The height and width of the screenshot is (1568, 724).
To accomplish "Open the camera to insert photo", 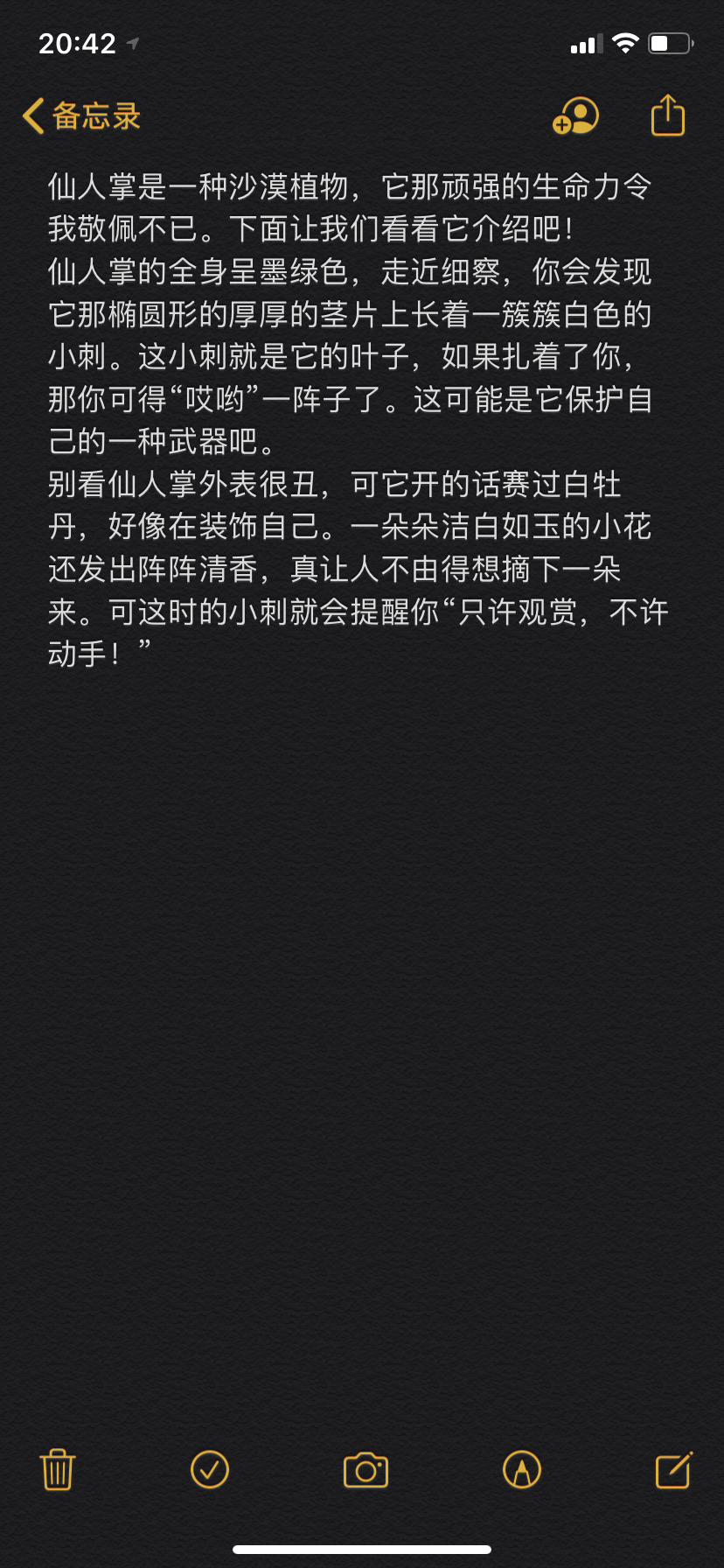I will pos(365,1470).
